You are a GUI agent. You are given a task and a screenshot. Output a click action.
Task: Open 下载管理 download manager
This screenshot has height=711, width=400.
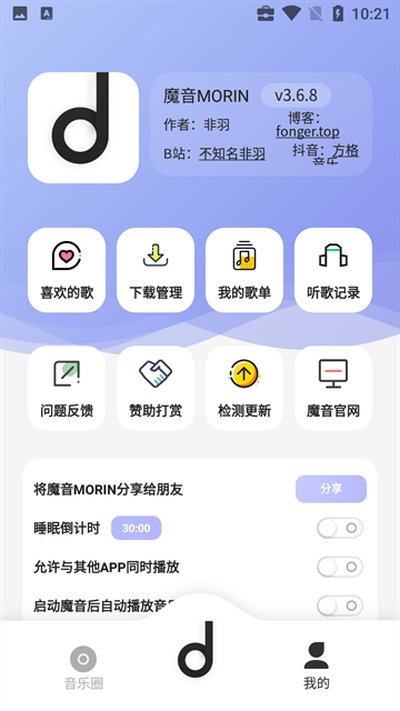156,270
